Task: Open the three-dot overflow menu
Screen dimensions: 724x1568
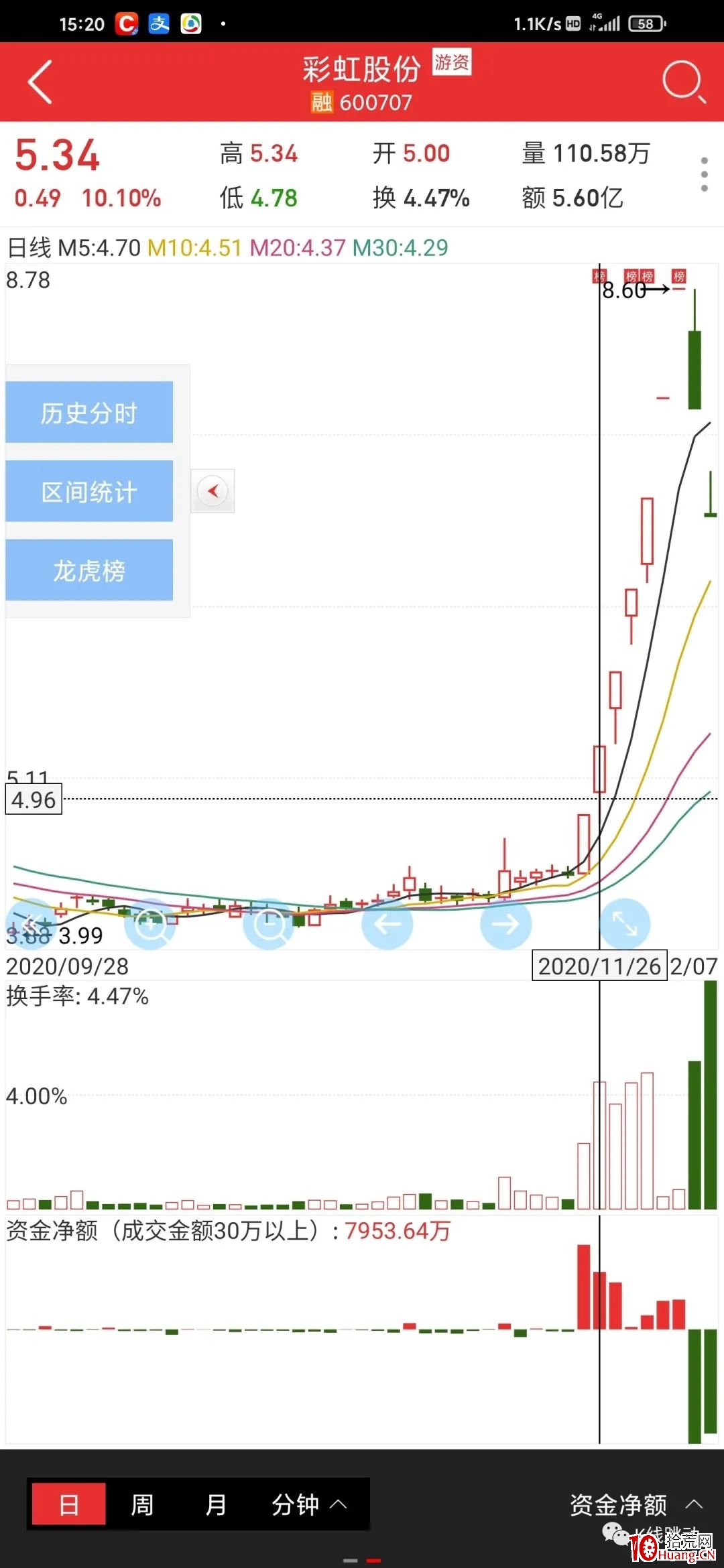Action: [703, 173]
